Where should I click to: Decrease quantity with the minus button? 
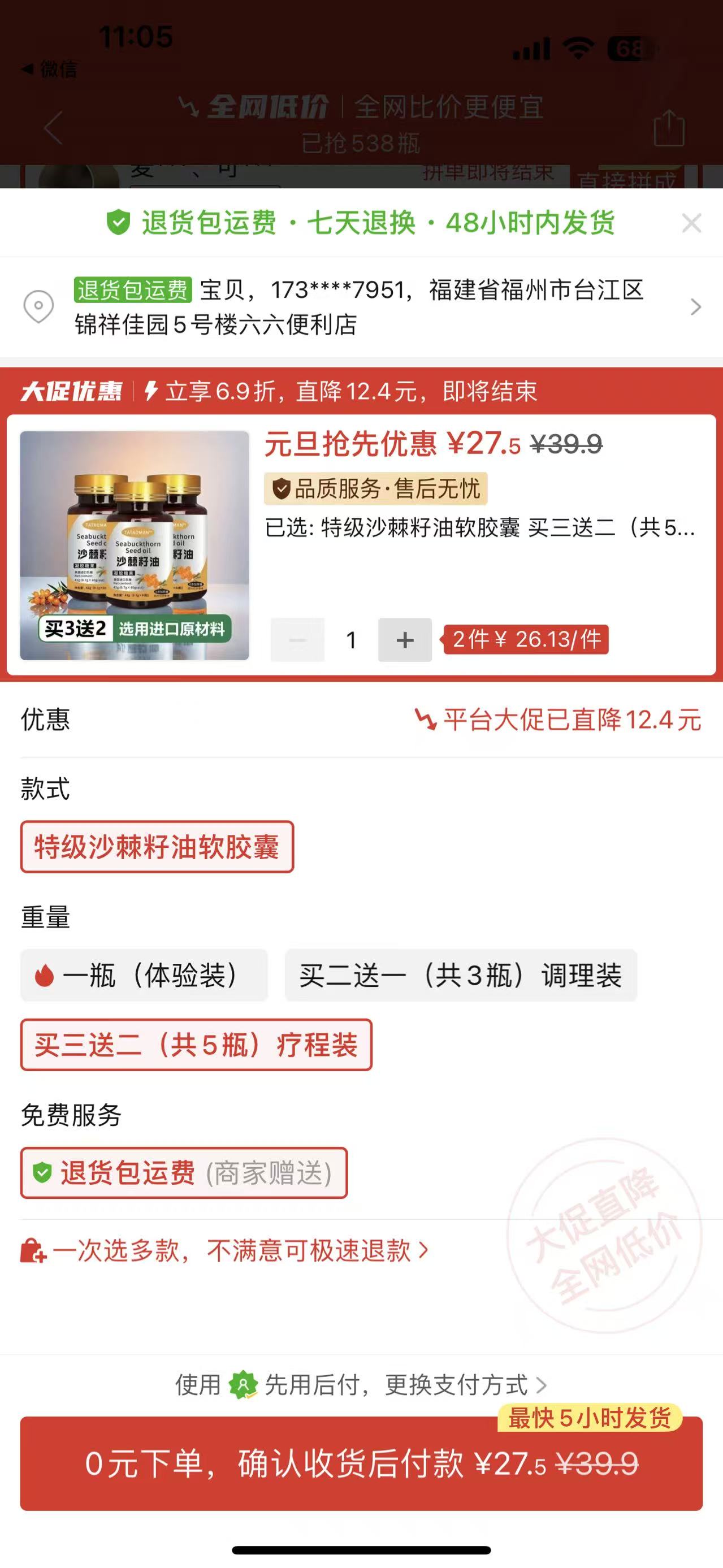(x=297, y=640)
